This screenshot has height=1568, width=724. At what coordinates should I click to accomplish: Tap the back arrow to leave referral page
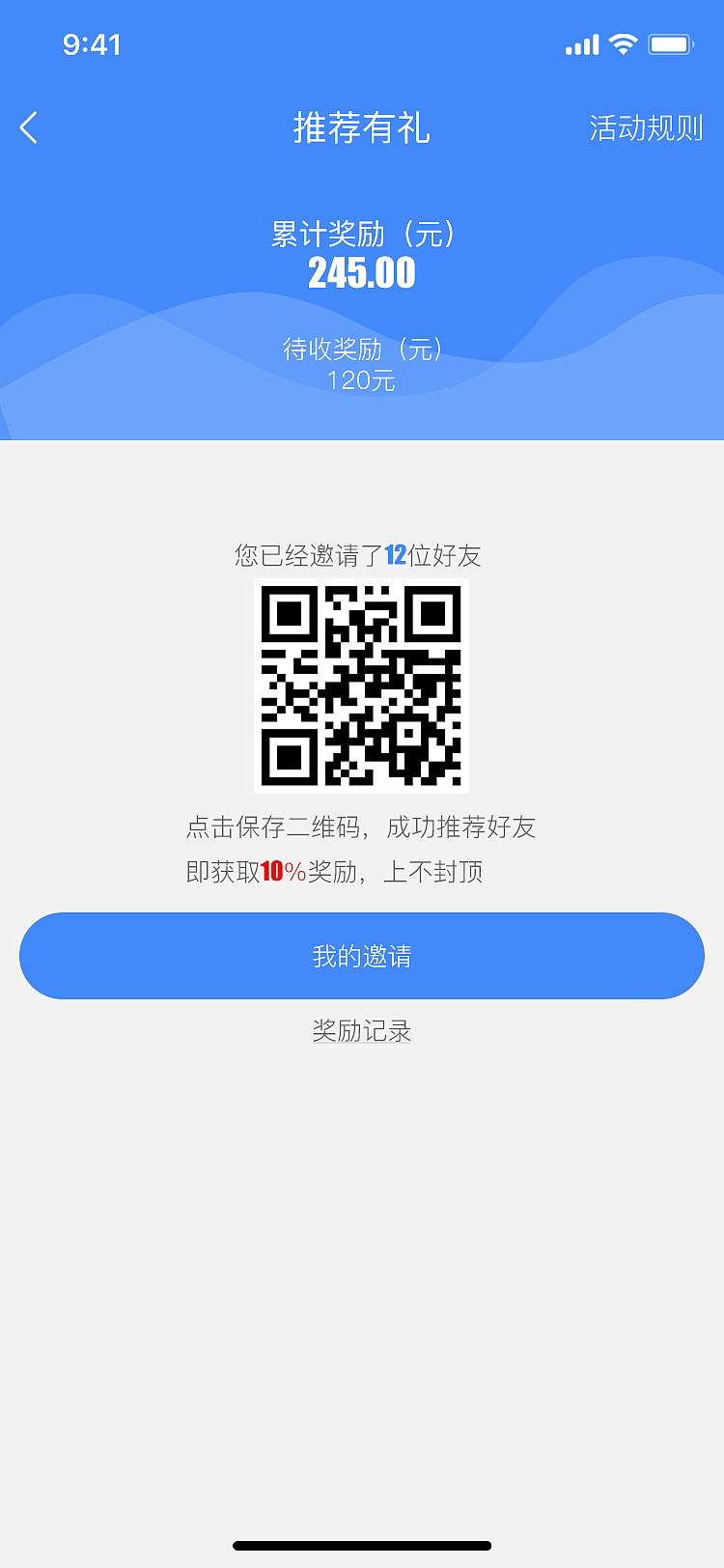(x=29, y=127)
